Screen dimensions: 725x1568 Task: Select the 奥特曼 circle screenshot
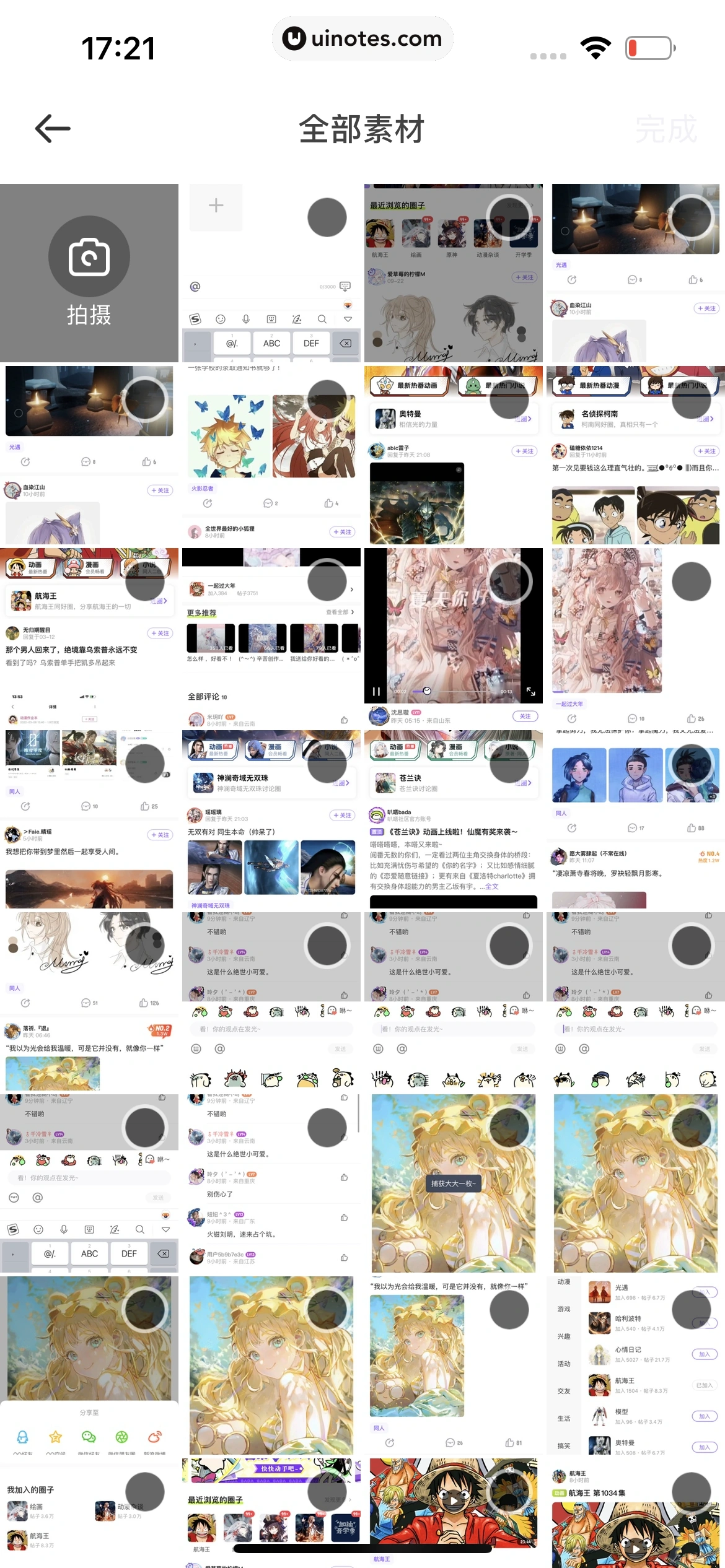(509, 399)
